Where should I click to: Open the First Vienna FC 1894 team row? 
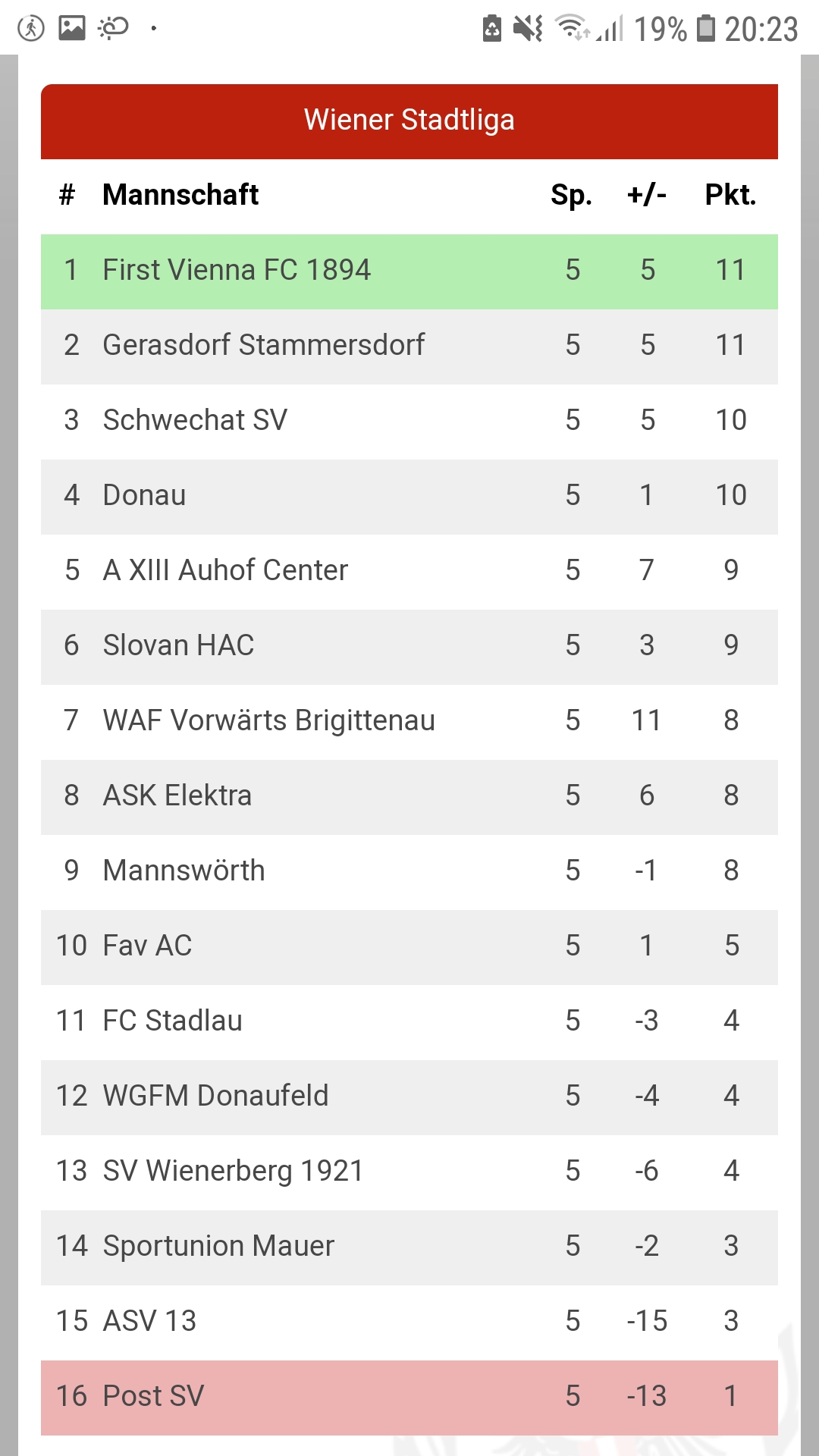click(x=409, y=271)
